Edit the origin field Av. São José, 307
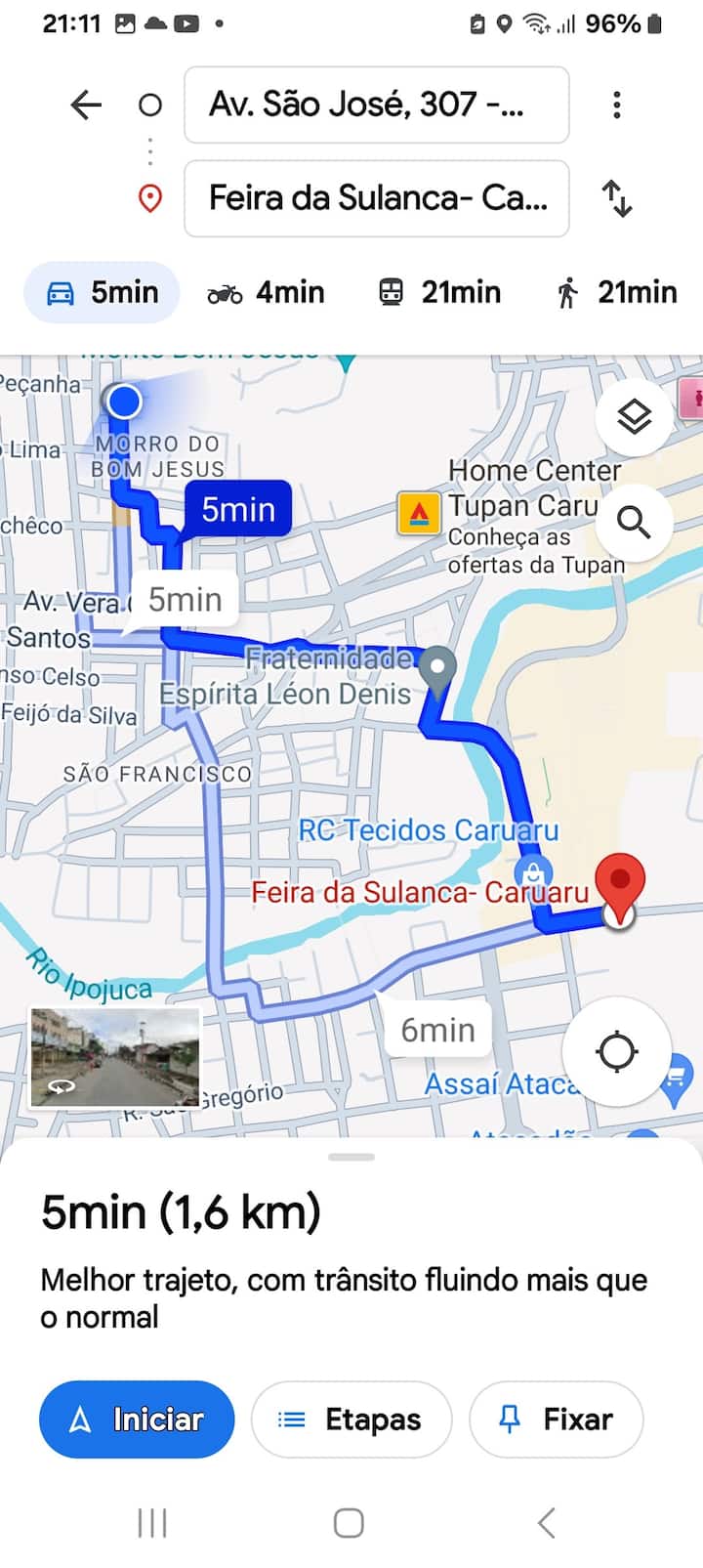The height and width of the screenshot is (1568, 703). [x=376, y=105]
